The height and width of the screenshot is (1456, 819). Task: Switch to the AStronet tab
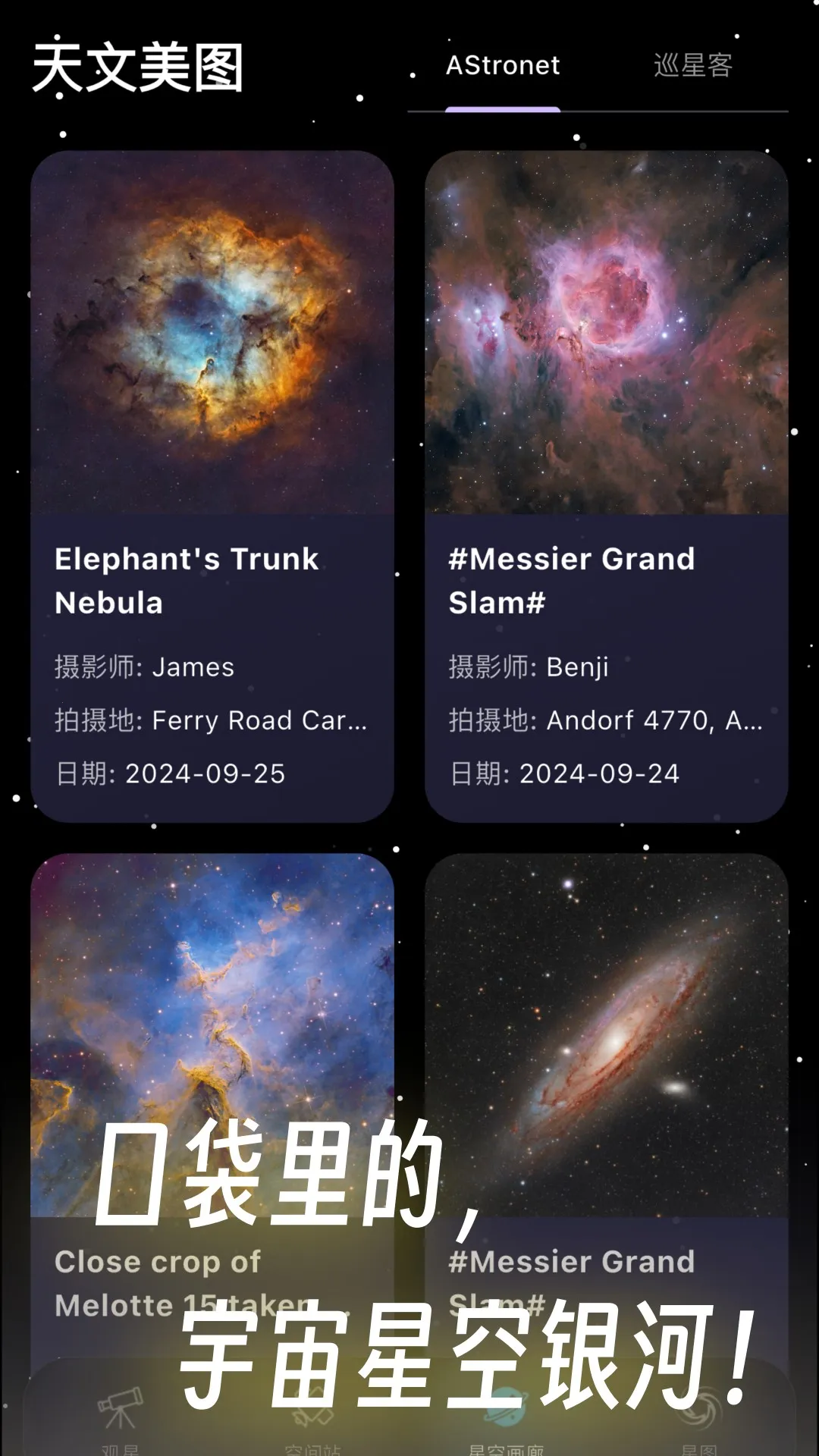click(x=503, y=67)
